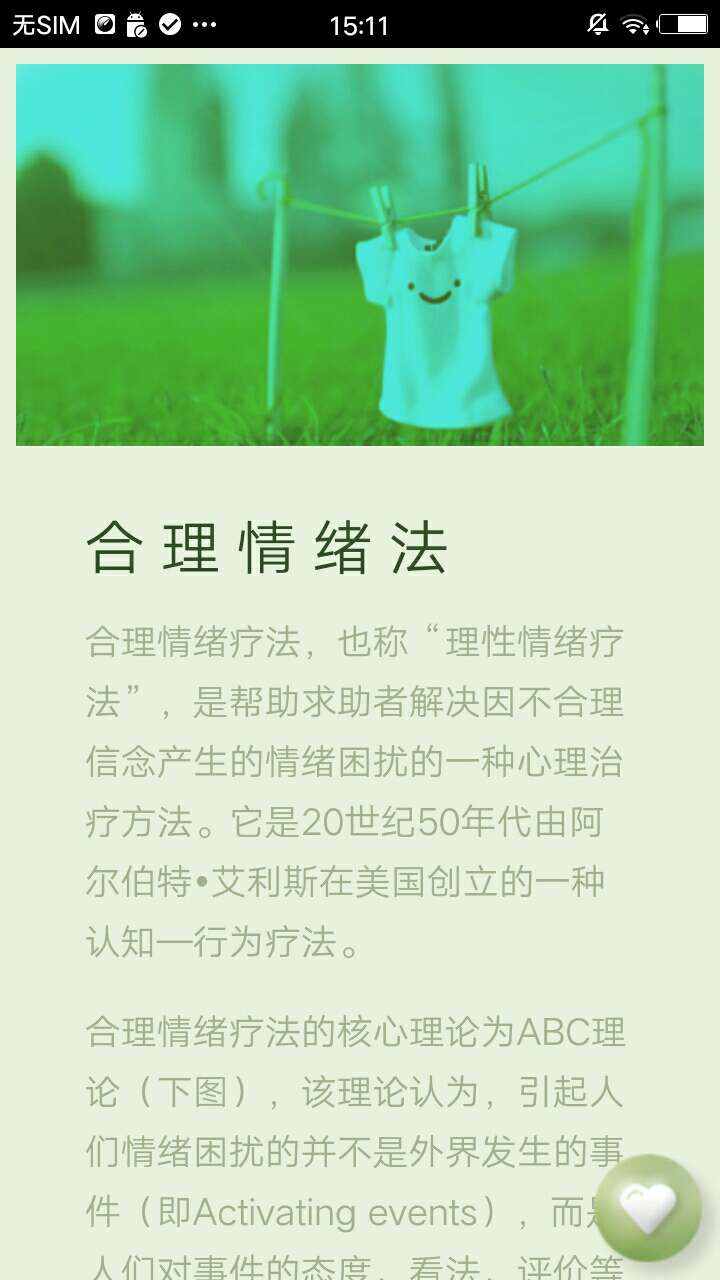Image resolution: width=720 pixels, height=1280 pixels.
Task: Tap the floating heart favorite button
Action: 648,1208
